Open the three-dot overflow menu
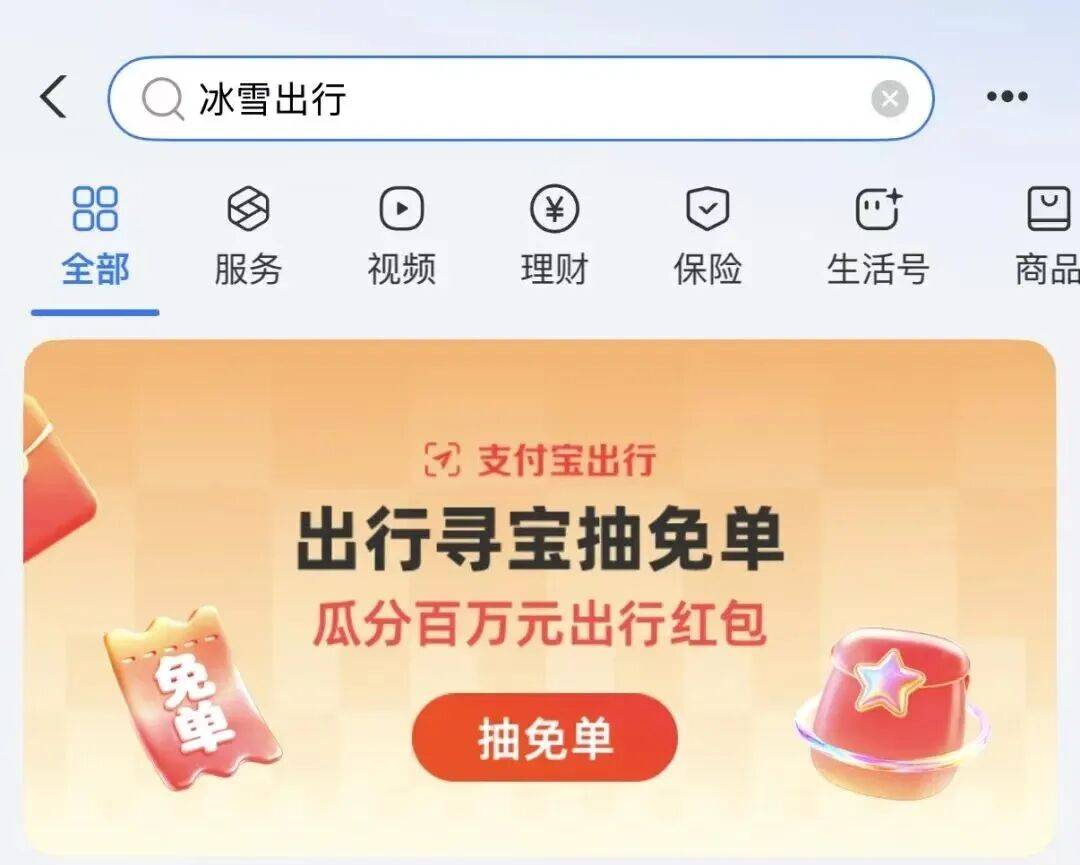The width and height of the screenshot is (1080, 865). 1006,97
